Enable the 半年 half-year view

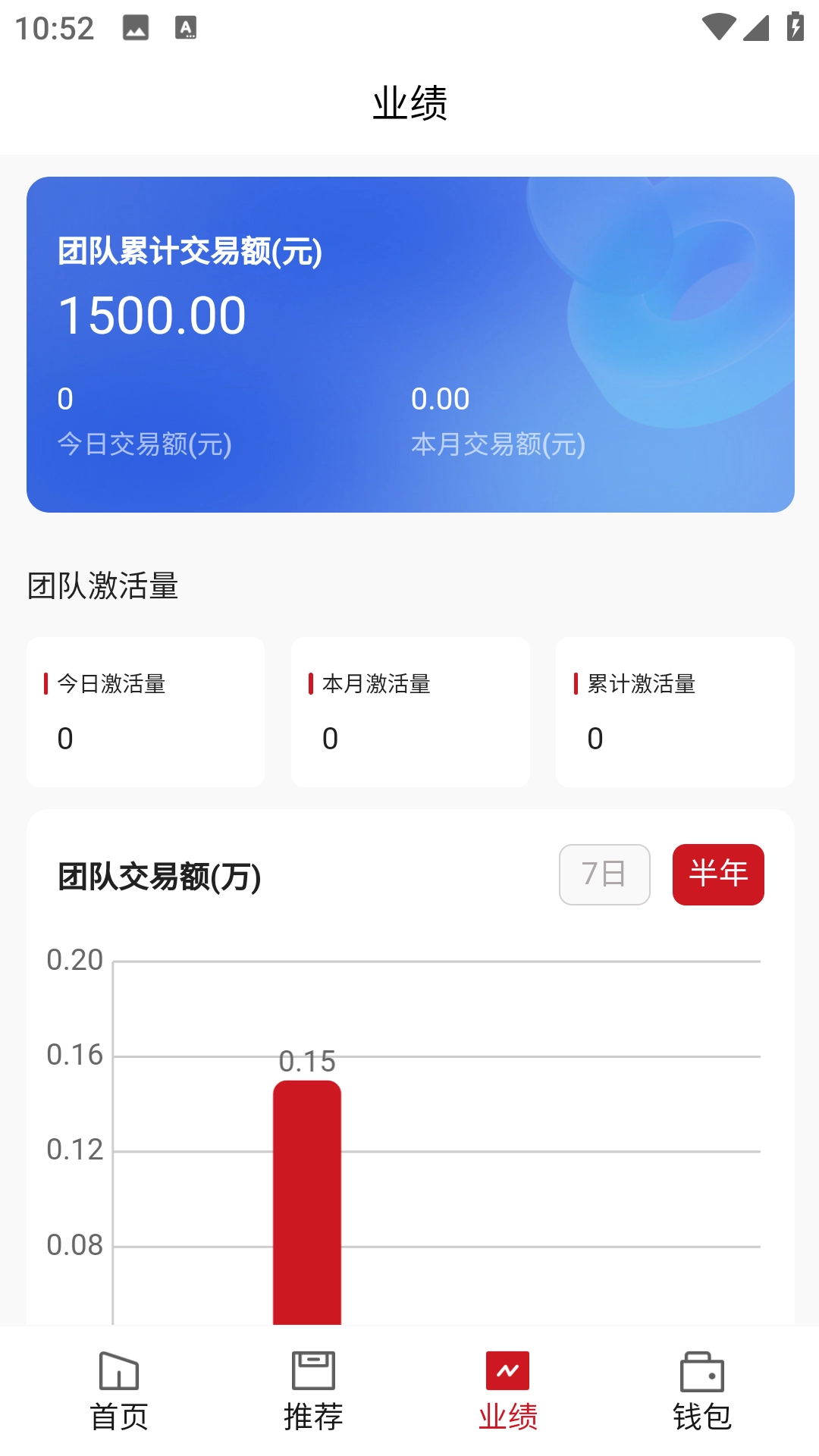[x=718, y=874]
